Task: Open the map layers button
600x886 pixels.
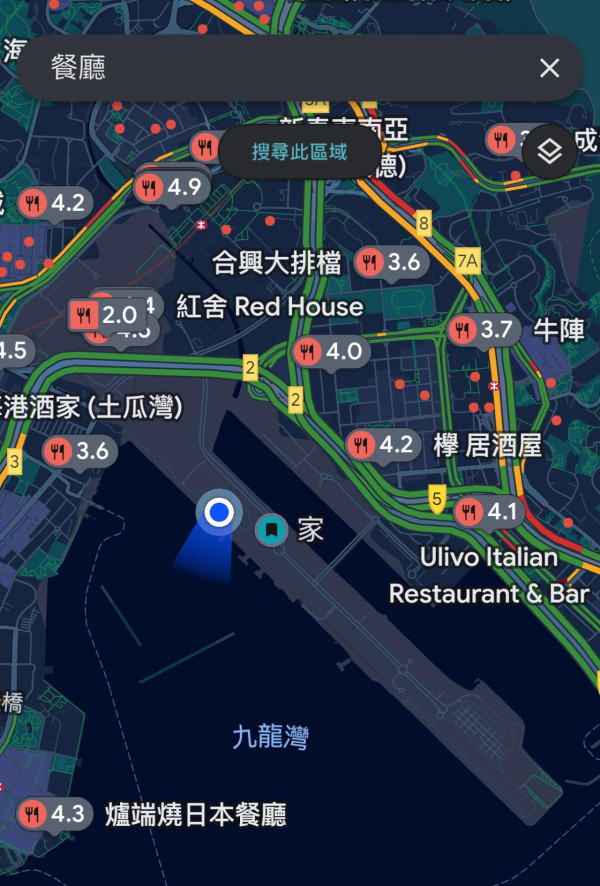Action: [549, 152]
